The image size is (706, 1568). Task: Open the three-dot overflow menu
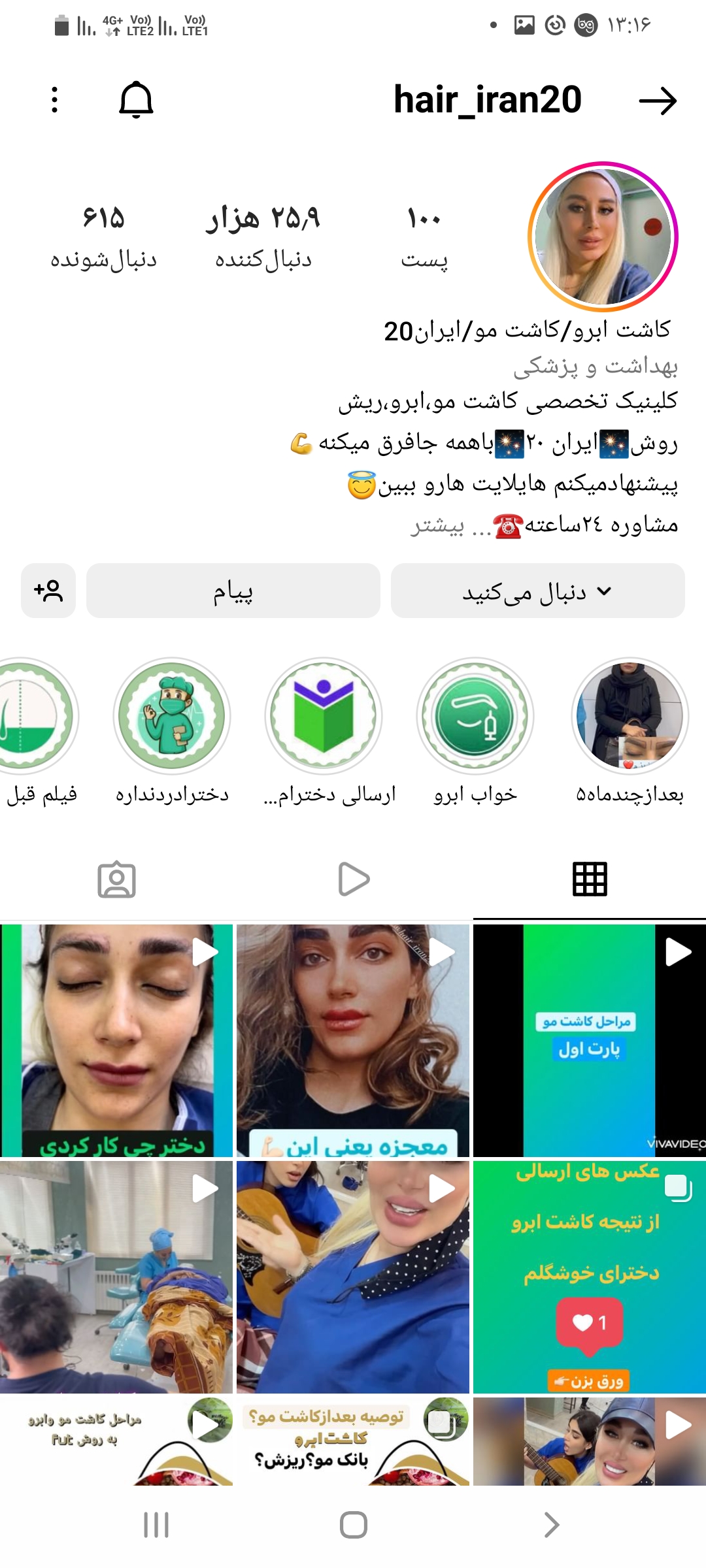[x=55, y=100]
